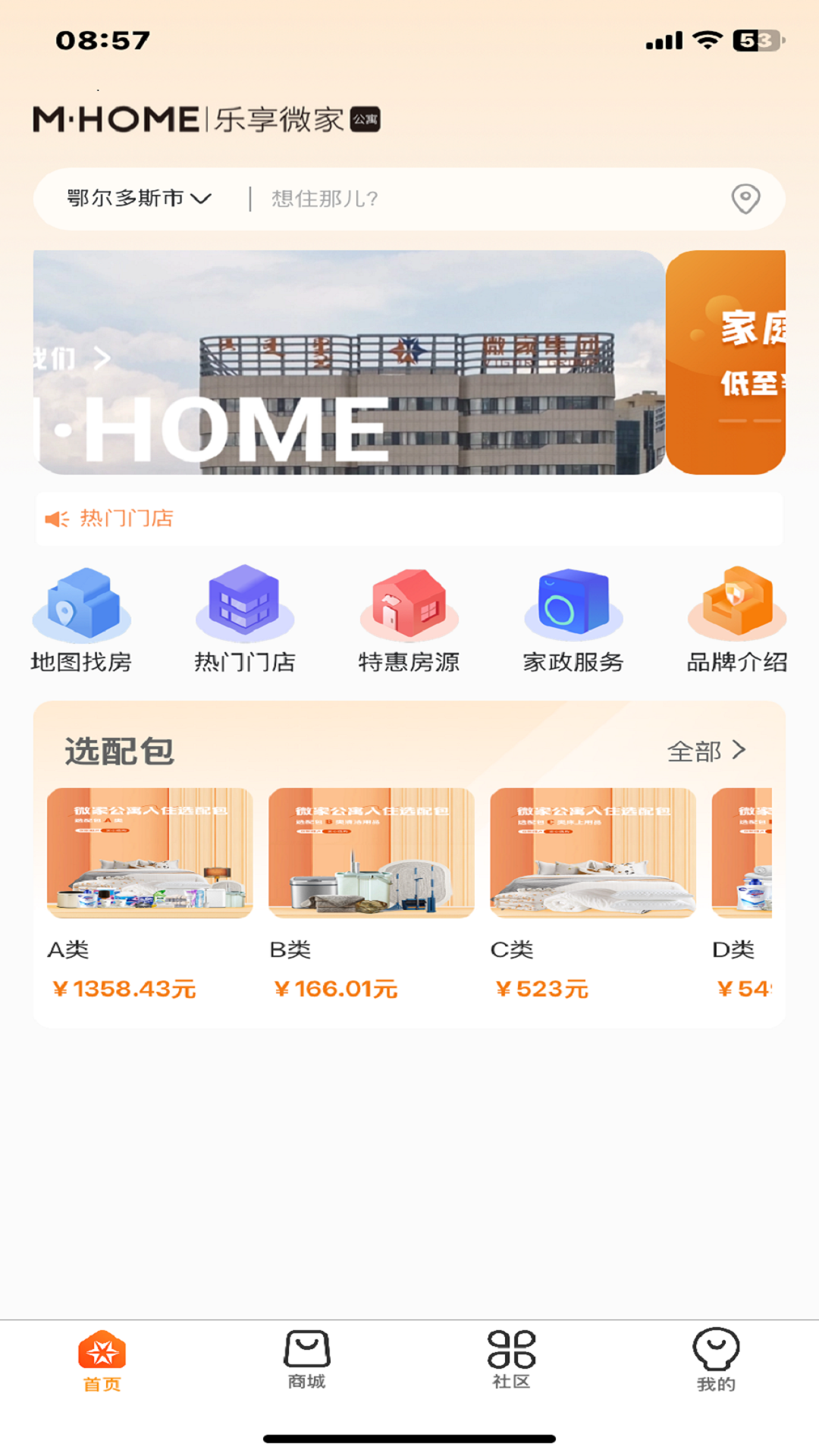The image size is (819, 1456).
Task: Open the 热门门店 announcement bar
Action: (x=409, y=518)
